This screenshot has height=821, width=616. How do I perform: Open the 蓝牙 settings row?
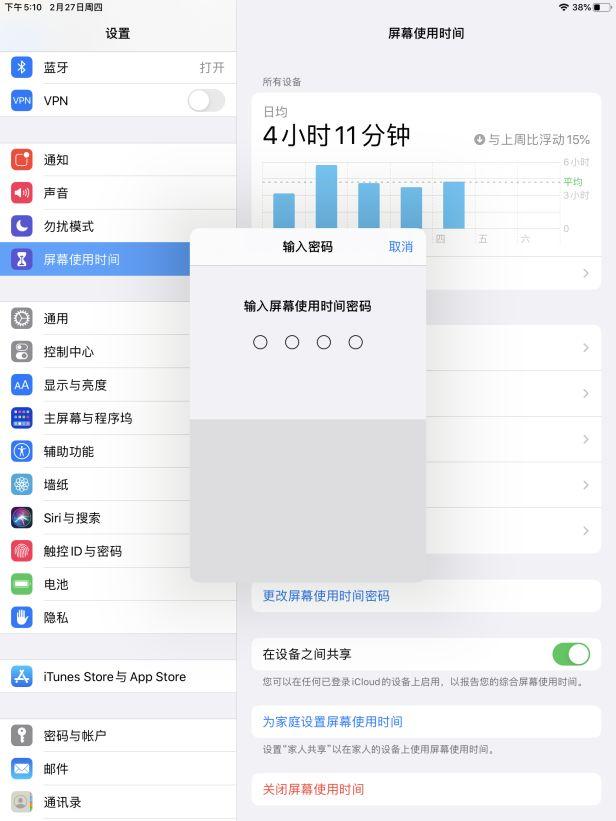click(118, 67)
